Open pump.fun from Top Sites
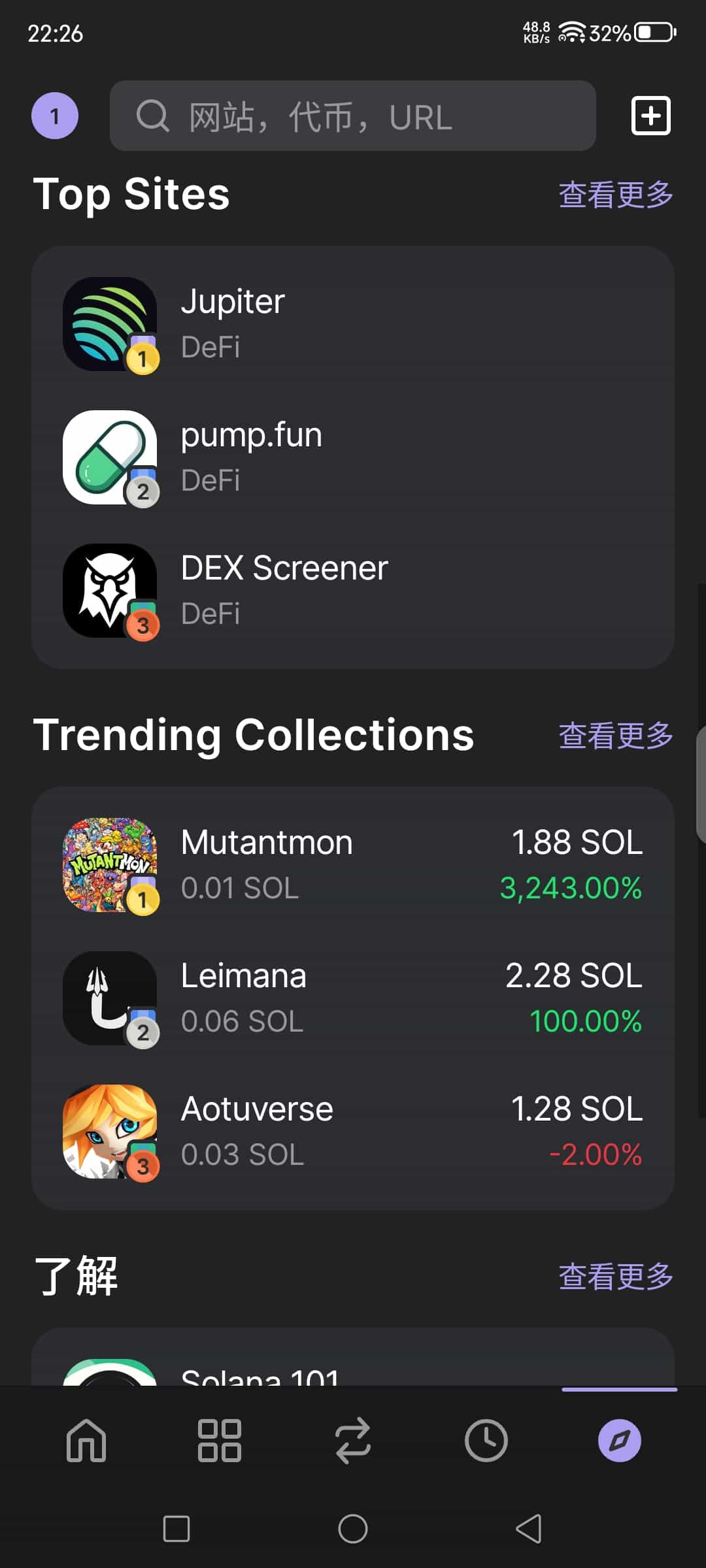 (x=110, y=457)
